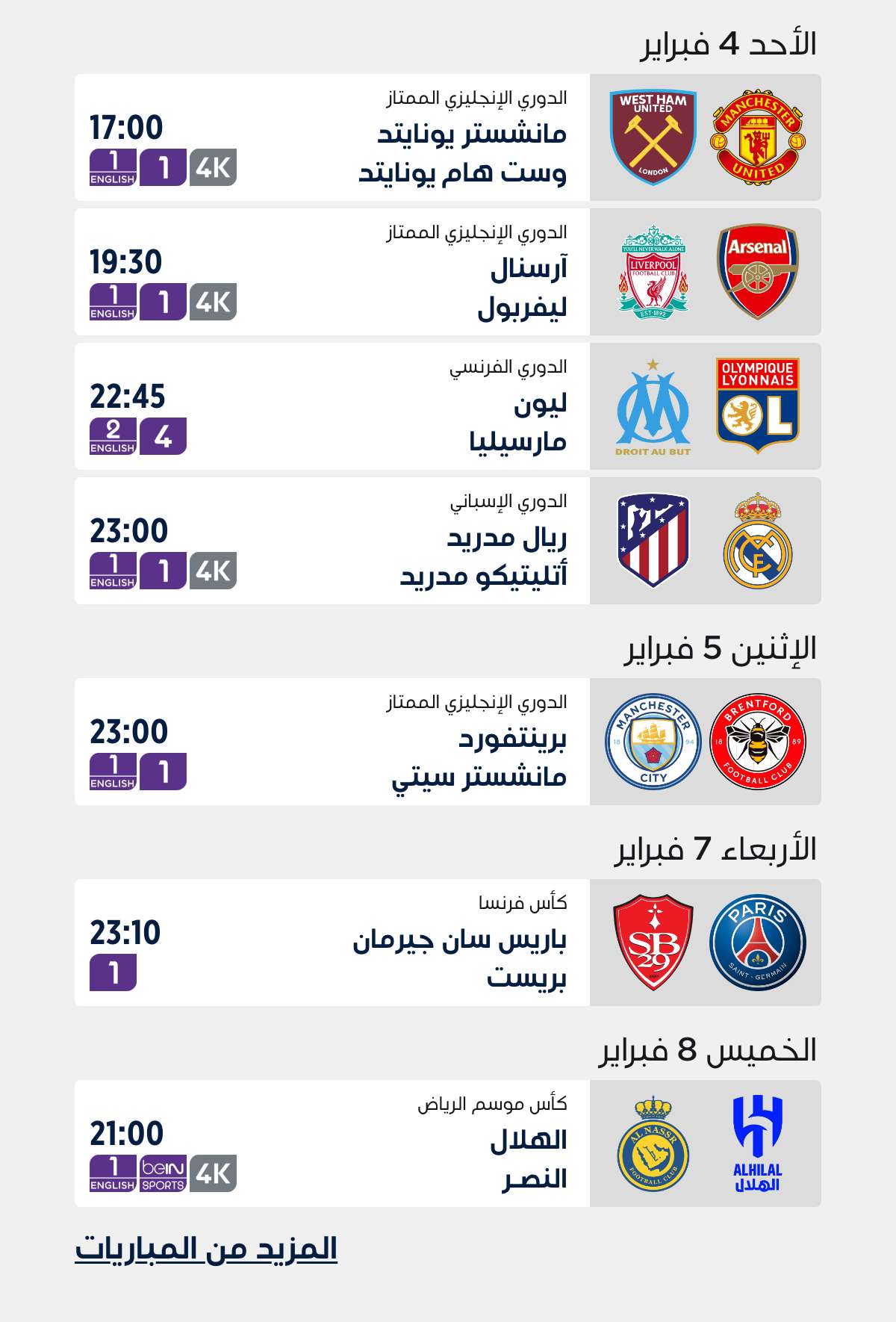Viewport: 896px width, 1322px height.
Task: Click the Manchester United crest
Action: [x=756, y=138]
